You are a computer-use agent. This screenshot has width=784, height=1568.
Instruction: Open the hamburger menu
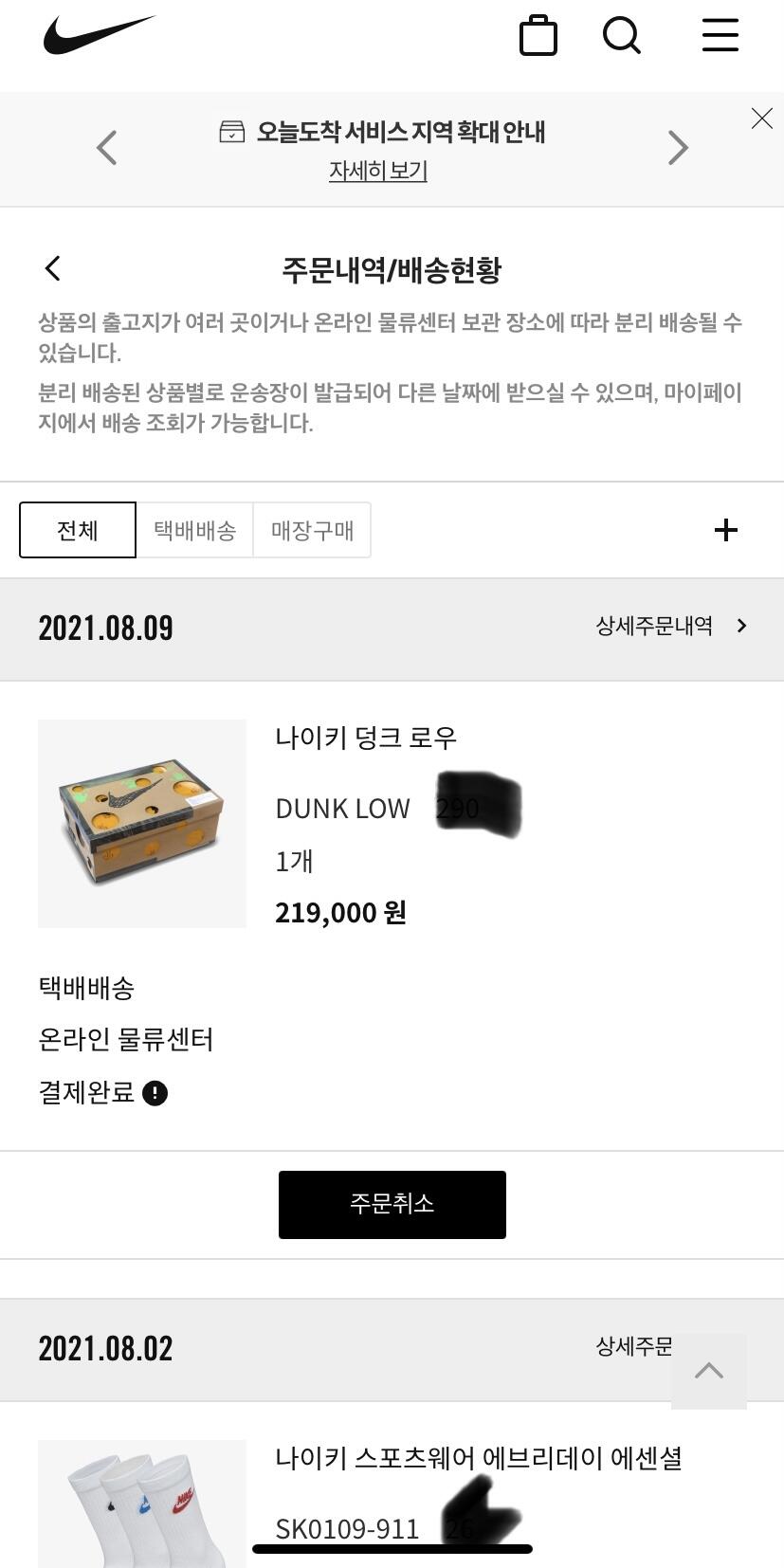[x=720, y=36]
